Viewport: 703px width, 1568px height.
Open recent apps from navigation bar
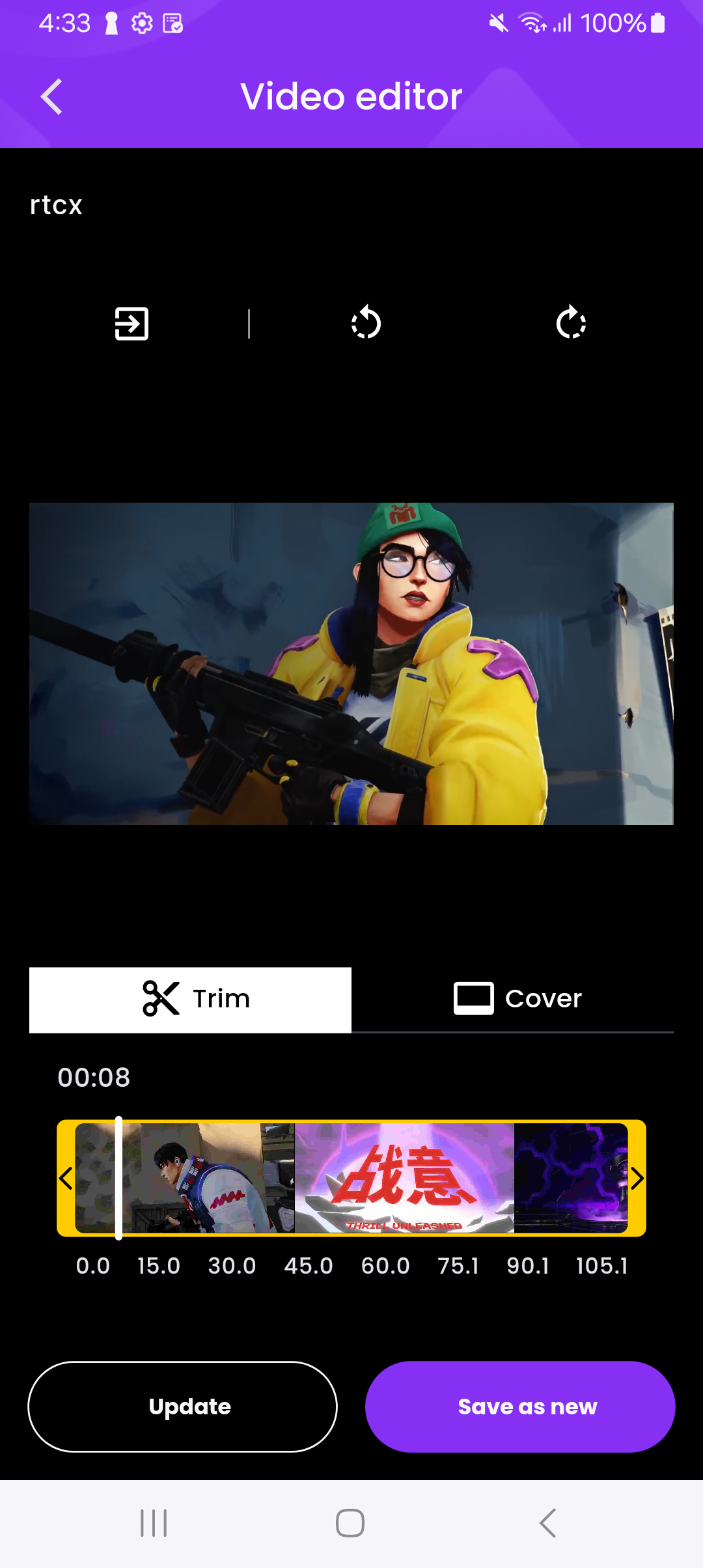point(154,1523)
